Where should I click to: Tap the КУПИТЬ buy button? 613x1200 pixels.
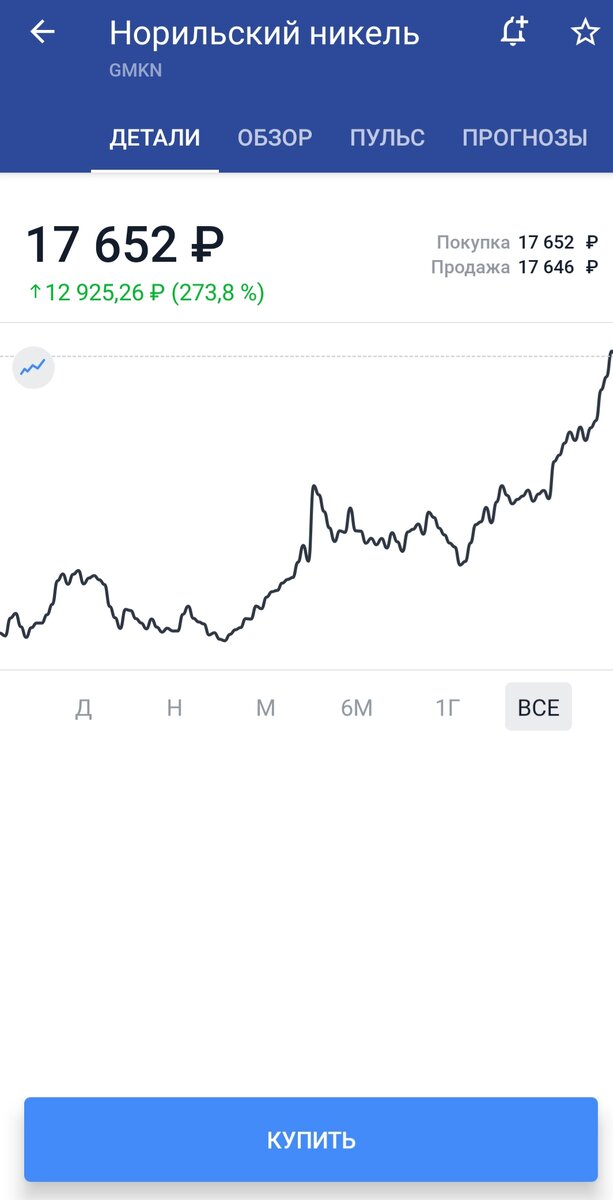311,1140
